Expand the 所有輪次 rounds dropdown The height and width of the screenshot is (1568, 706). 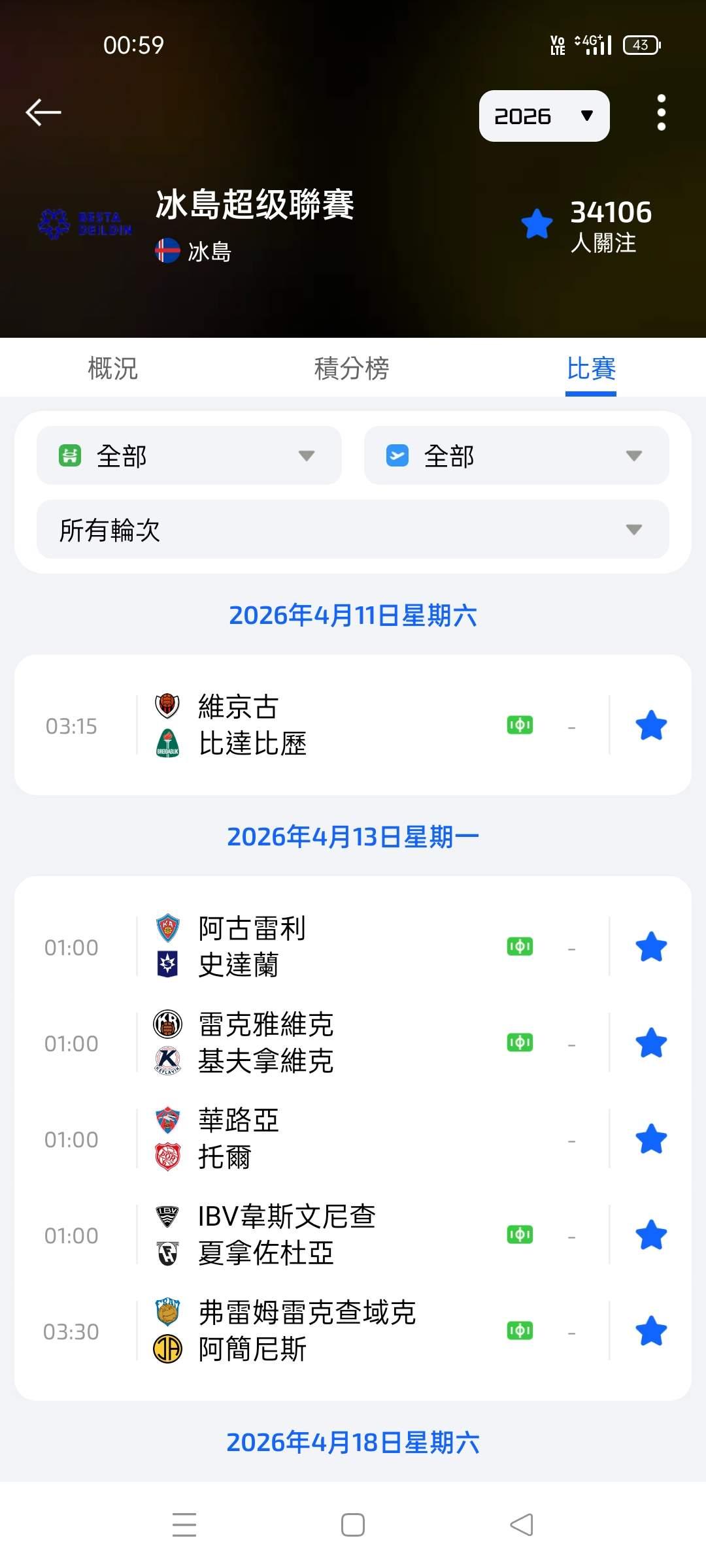coord(353,529)
